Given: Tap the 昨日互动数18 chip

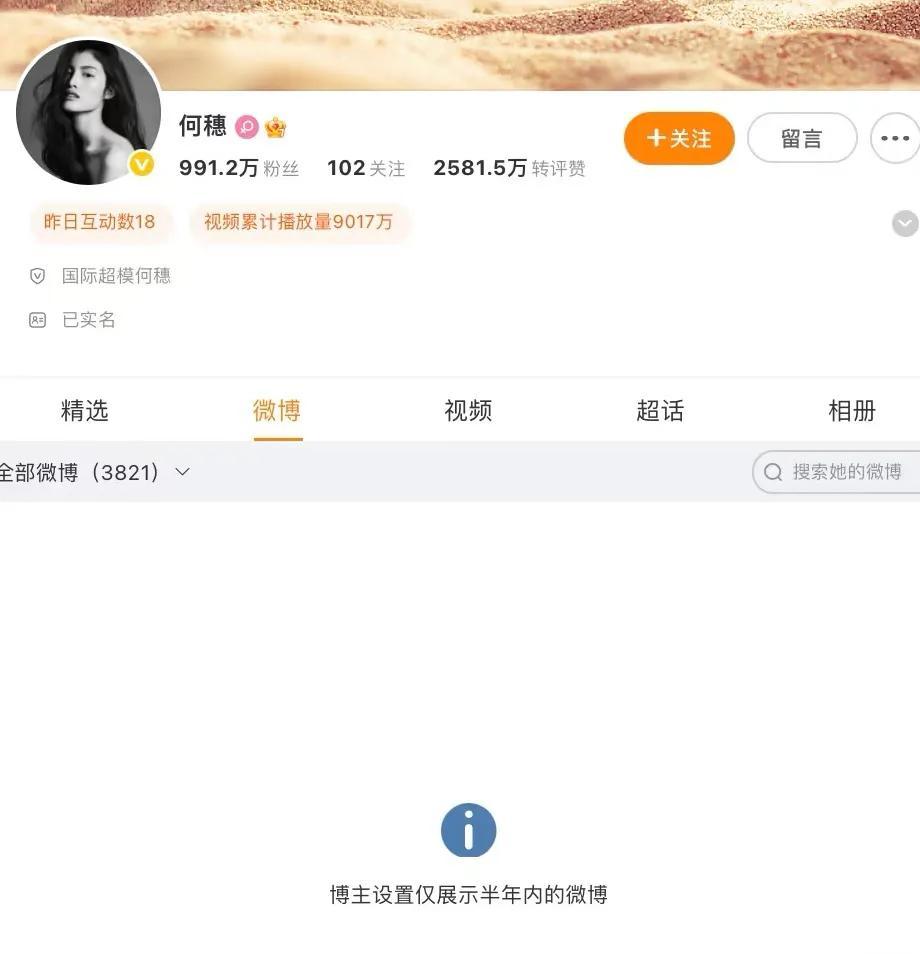Looking at the screenshot, I should pyautogui.click(x=100, y=222).
